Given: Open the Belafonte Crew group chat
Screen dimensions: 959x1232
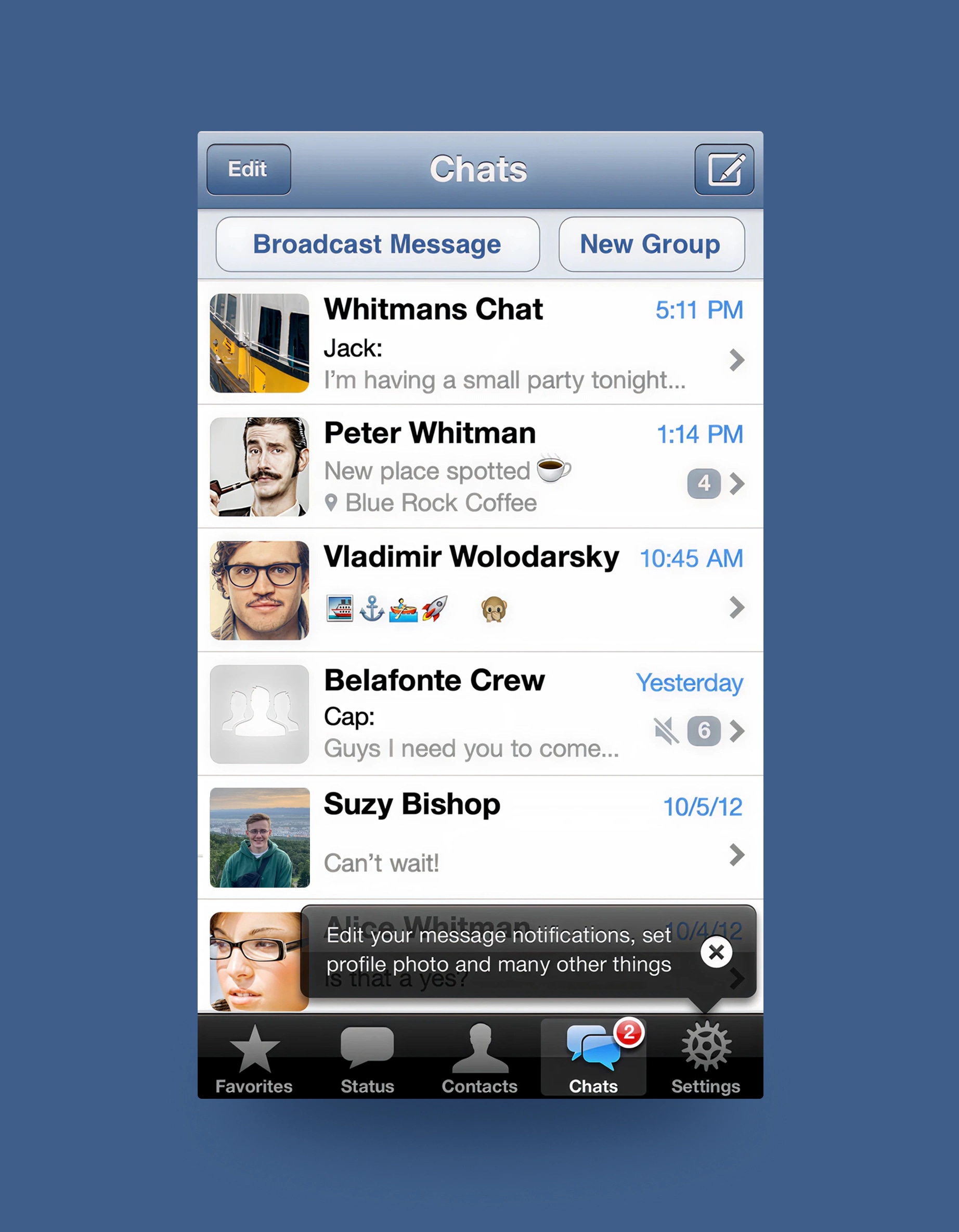Looking at the screenshot, I should tap(479, 714).
